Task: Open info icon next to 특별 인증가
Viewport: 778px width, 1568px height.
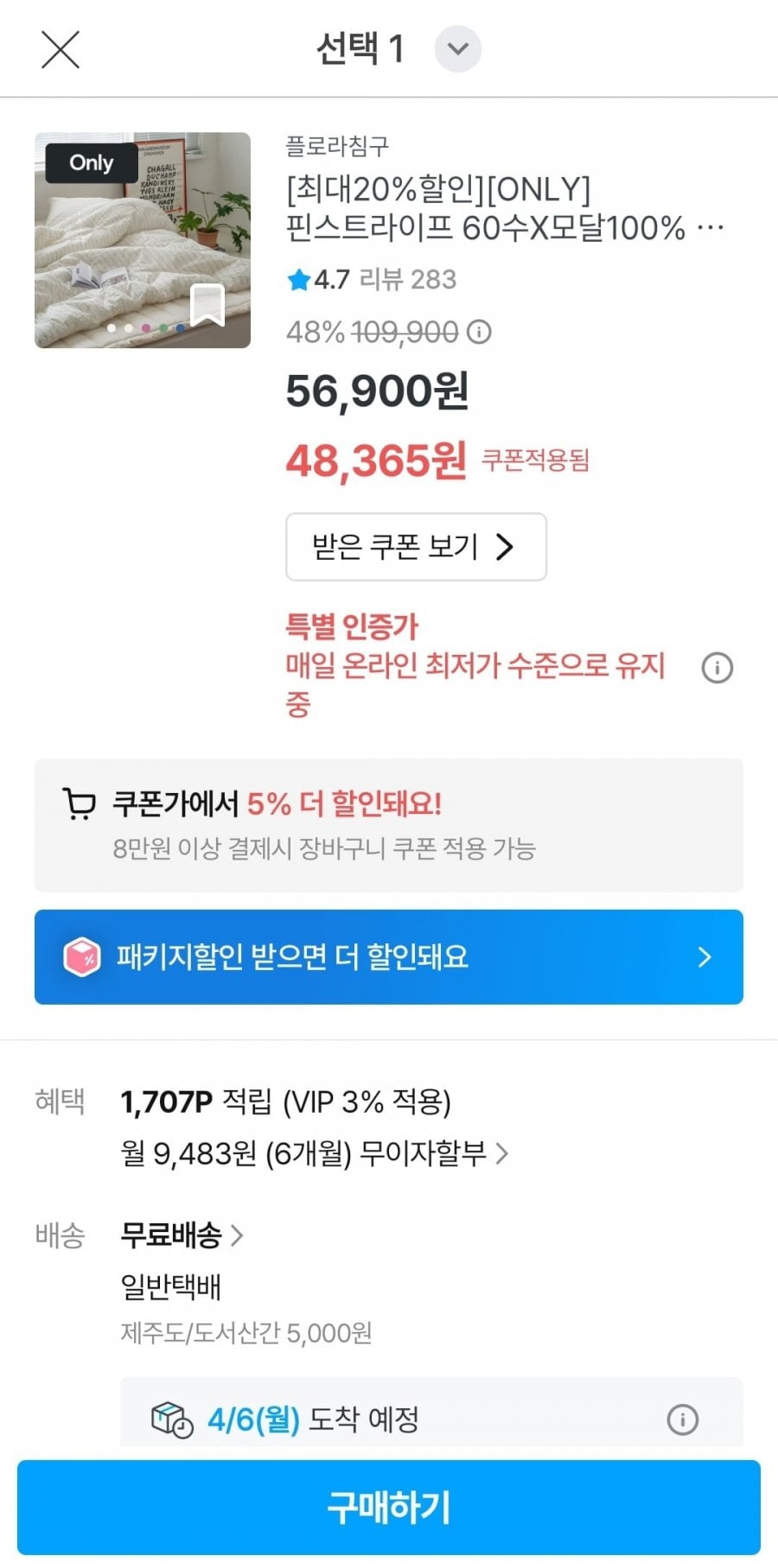Action: (717, 668)
